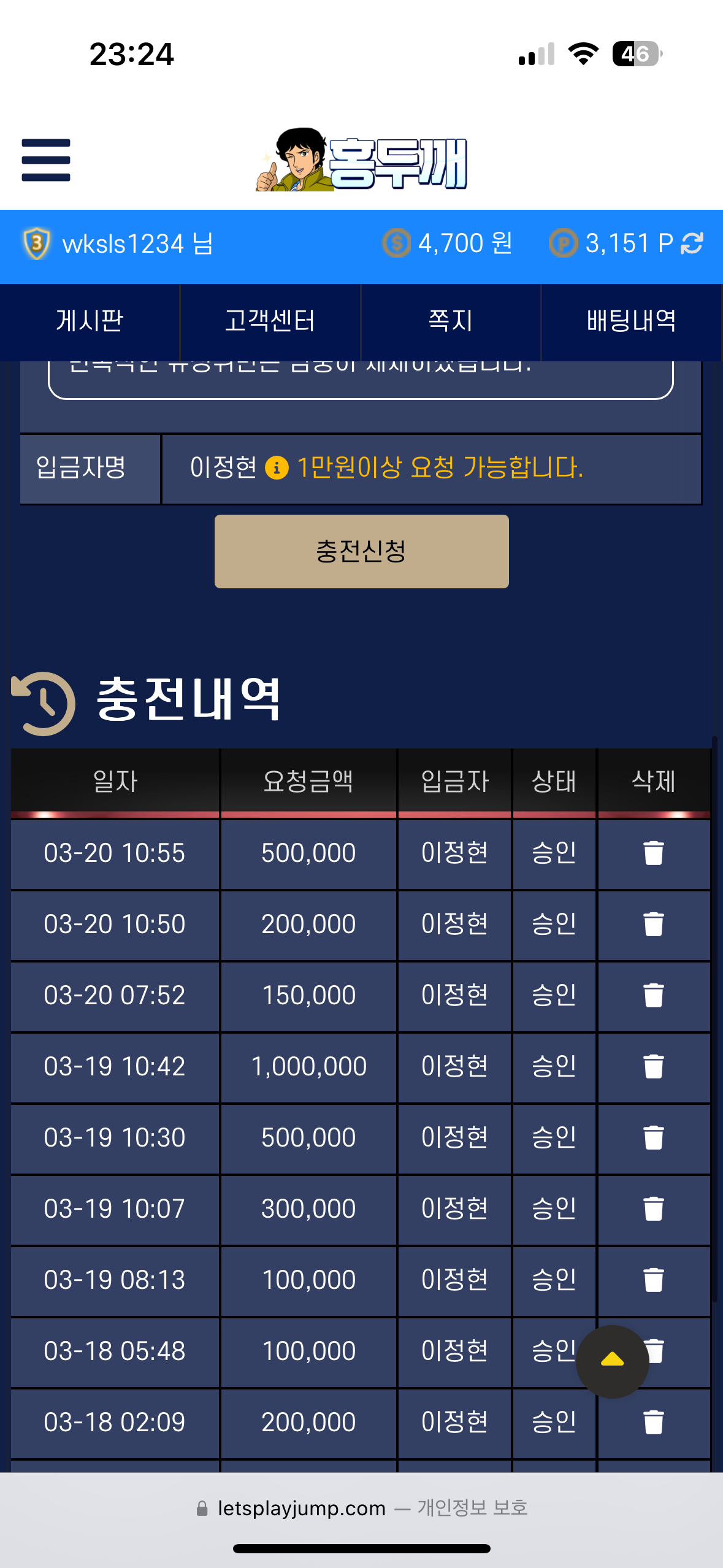Submit the 충전신청 button

tap(361, 551)
